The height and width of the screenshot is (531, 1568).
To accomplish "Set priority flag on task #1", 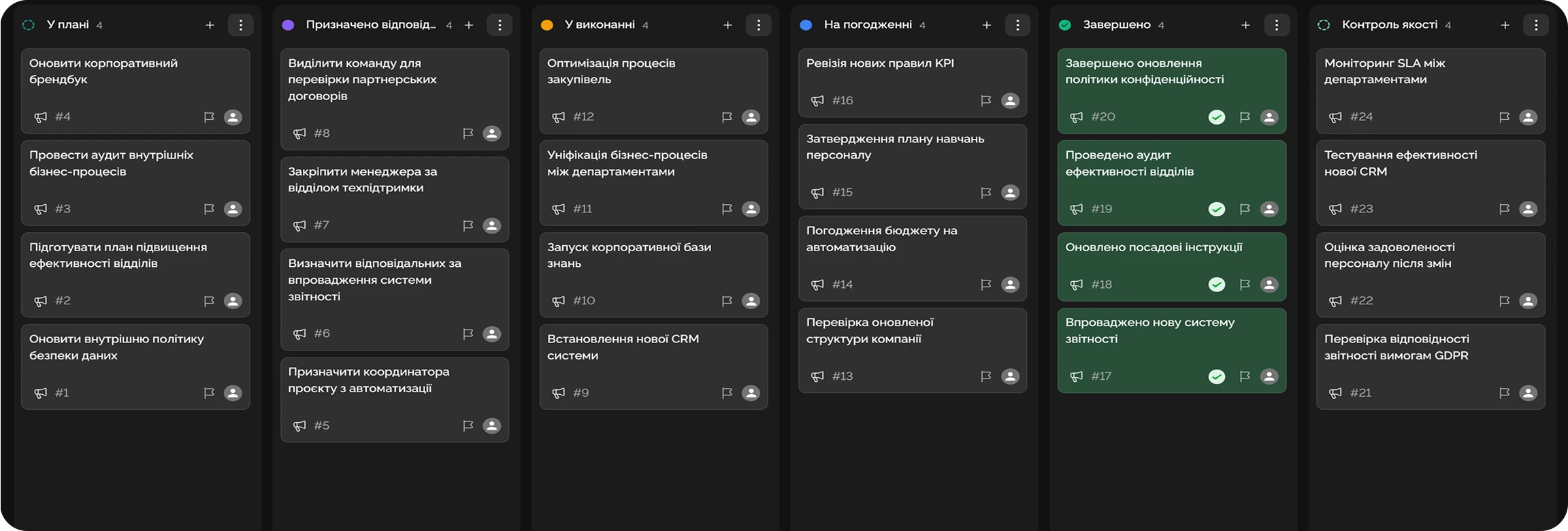I will click(x=209, y=393).
